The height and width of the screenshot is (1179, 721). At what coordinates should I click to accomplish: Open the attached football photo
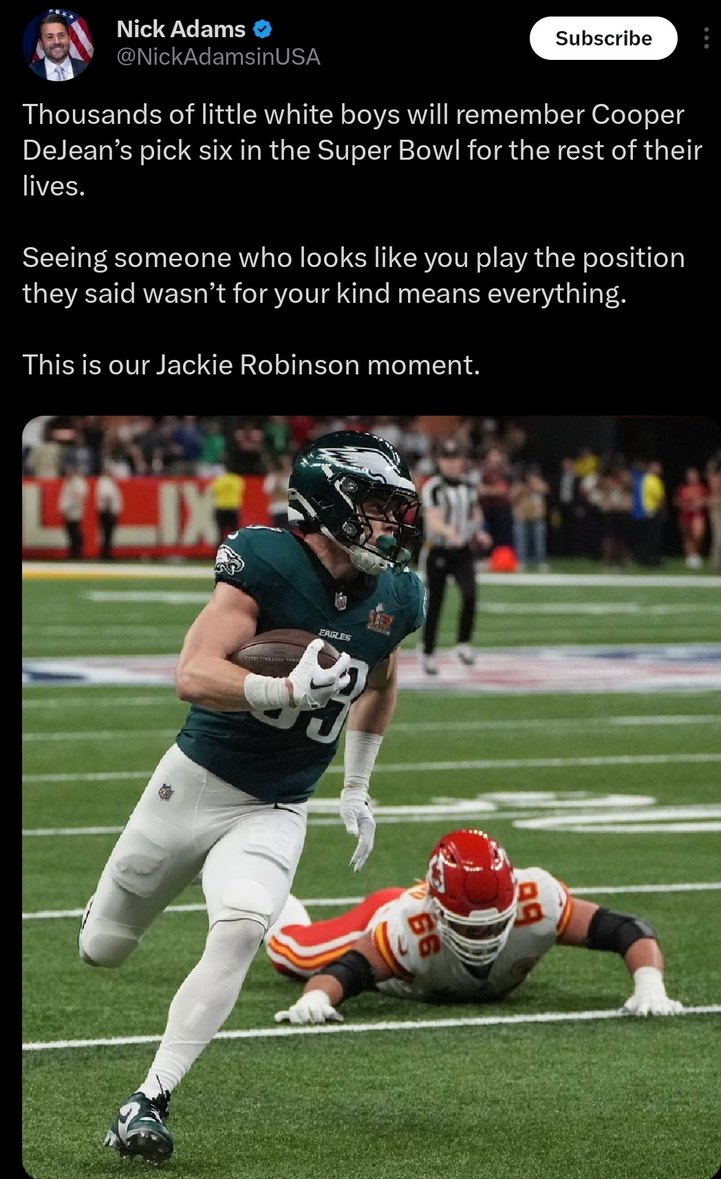(x=370, y=795)
